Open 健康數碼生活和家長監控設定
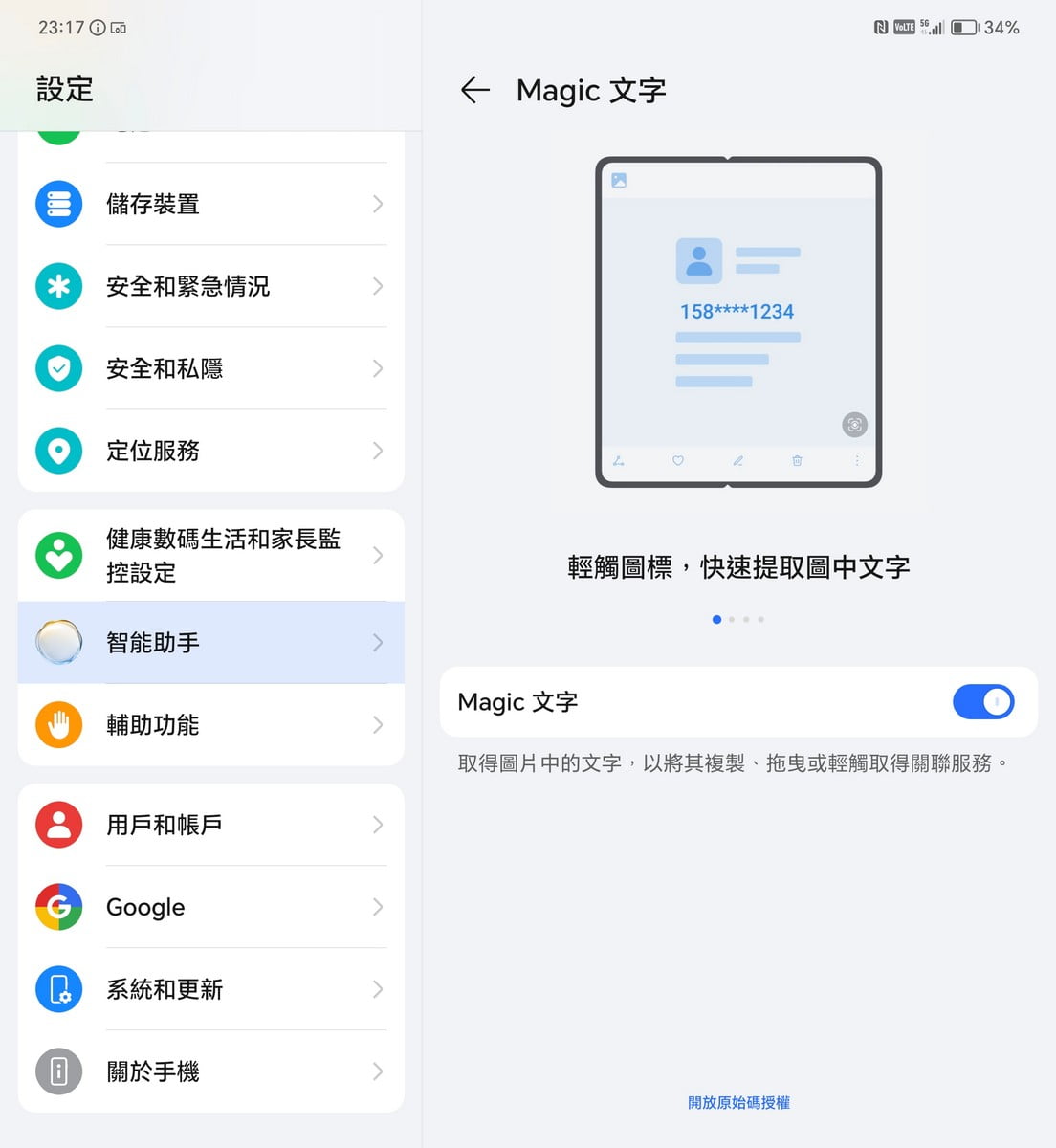Screen dimensions: 1056x1148 click(210, 556)
